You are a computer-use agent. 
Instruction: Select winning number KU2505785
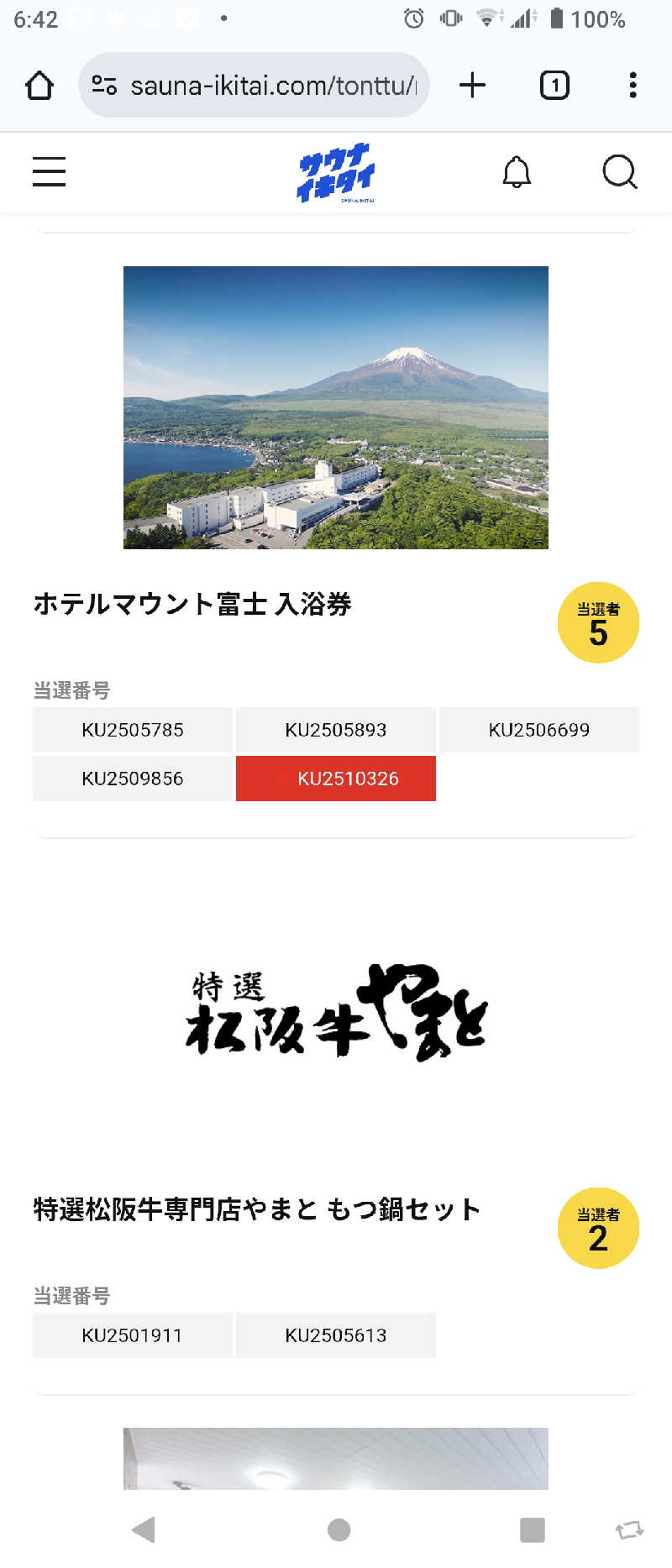tap(132, 729)
